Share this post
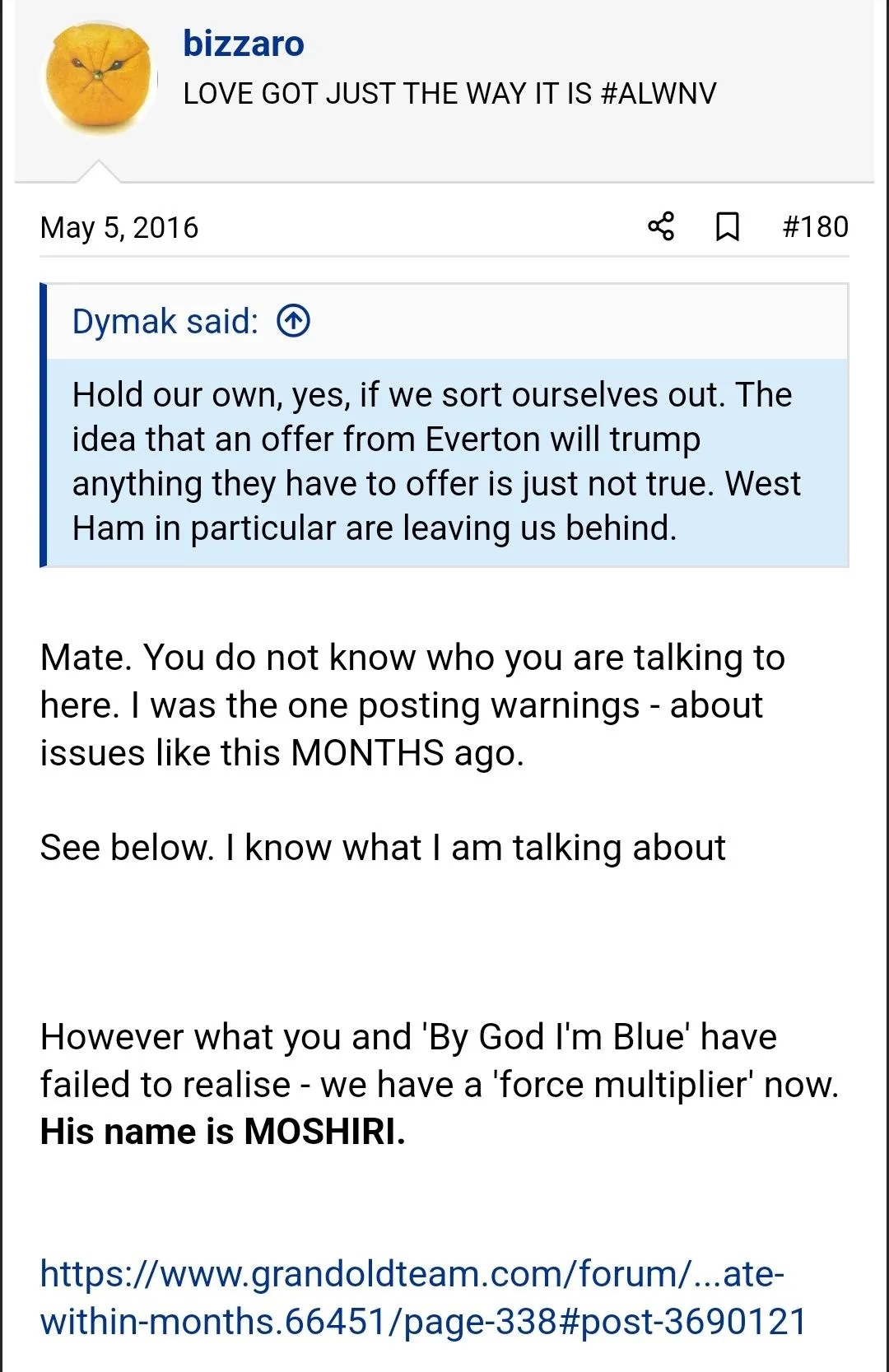Image resolution: width=889 pixels, height=1372 pixels. coord(660,226)
